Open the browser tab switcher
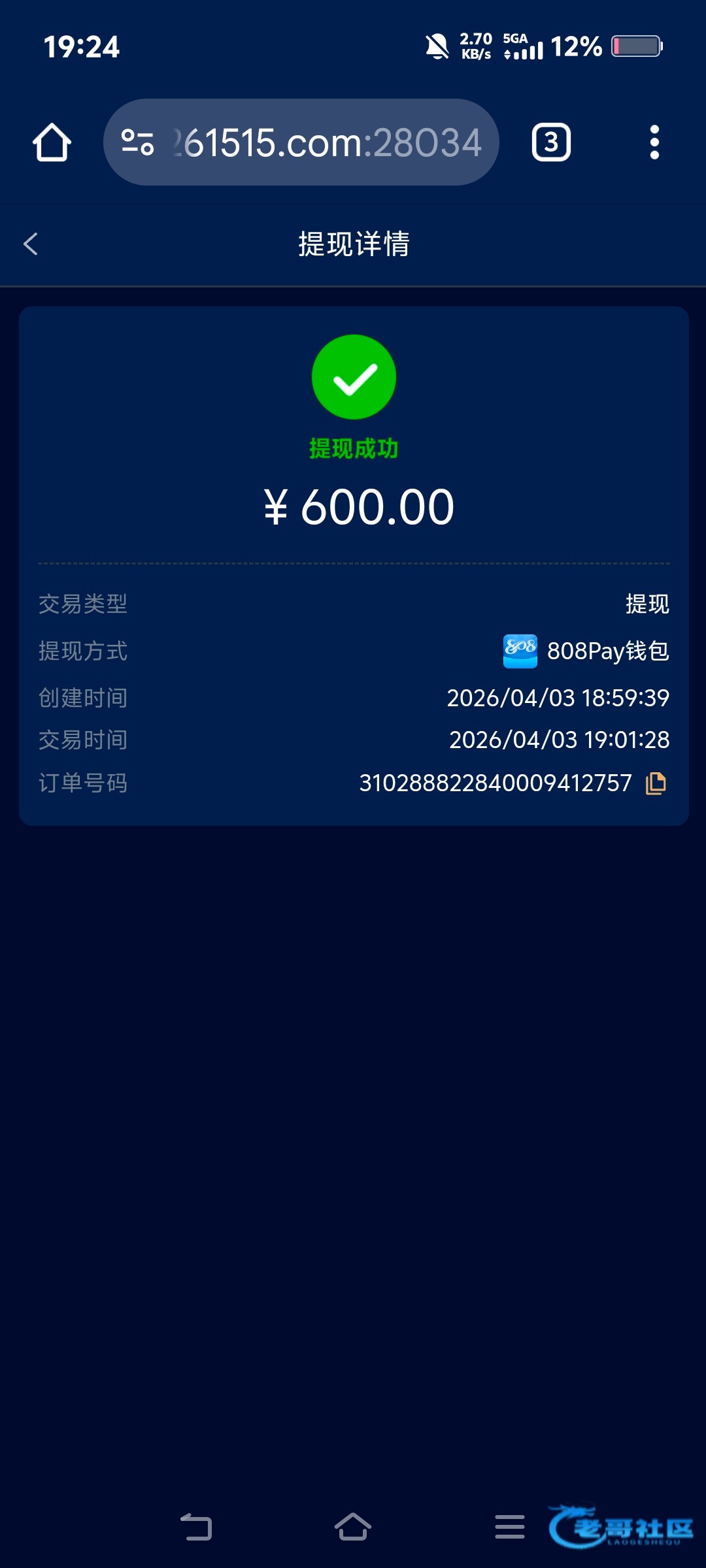Screen dimensions: 706x1568 tap(551, 142)
